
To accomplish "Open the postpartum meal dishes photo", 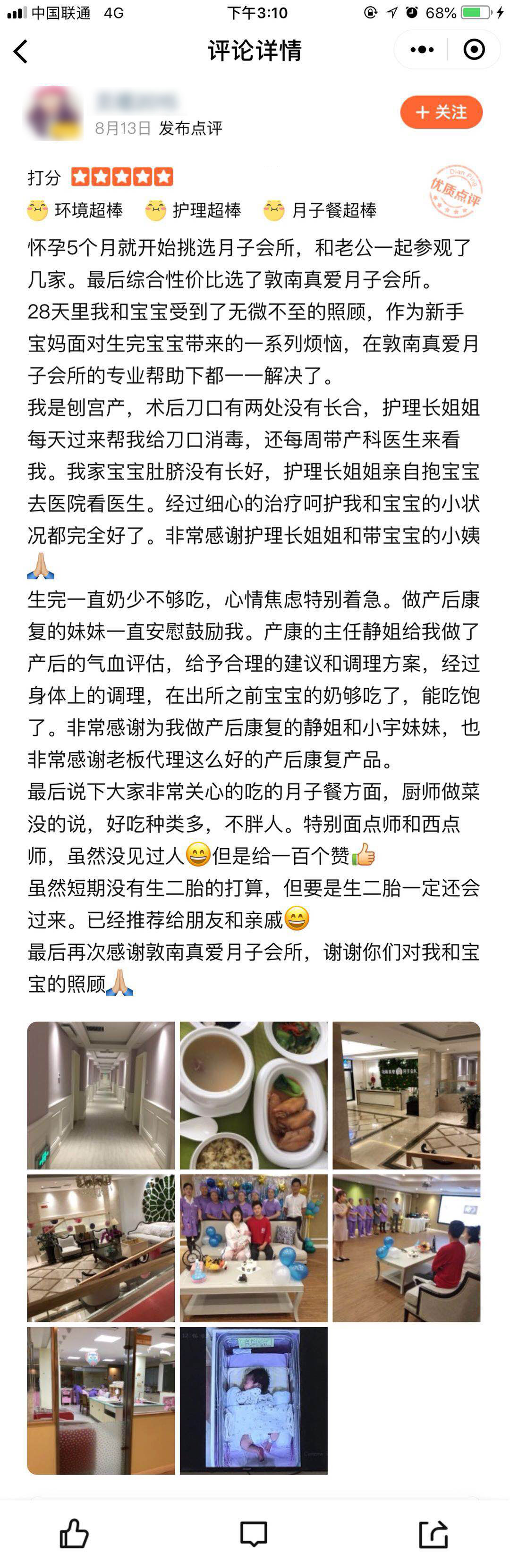I will [x=254, y=1095].
